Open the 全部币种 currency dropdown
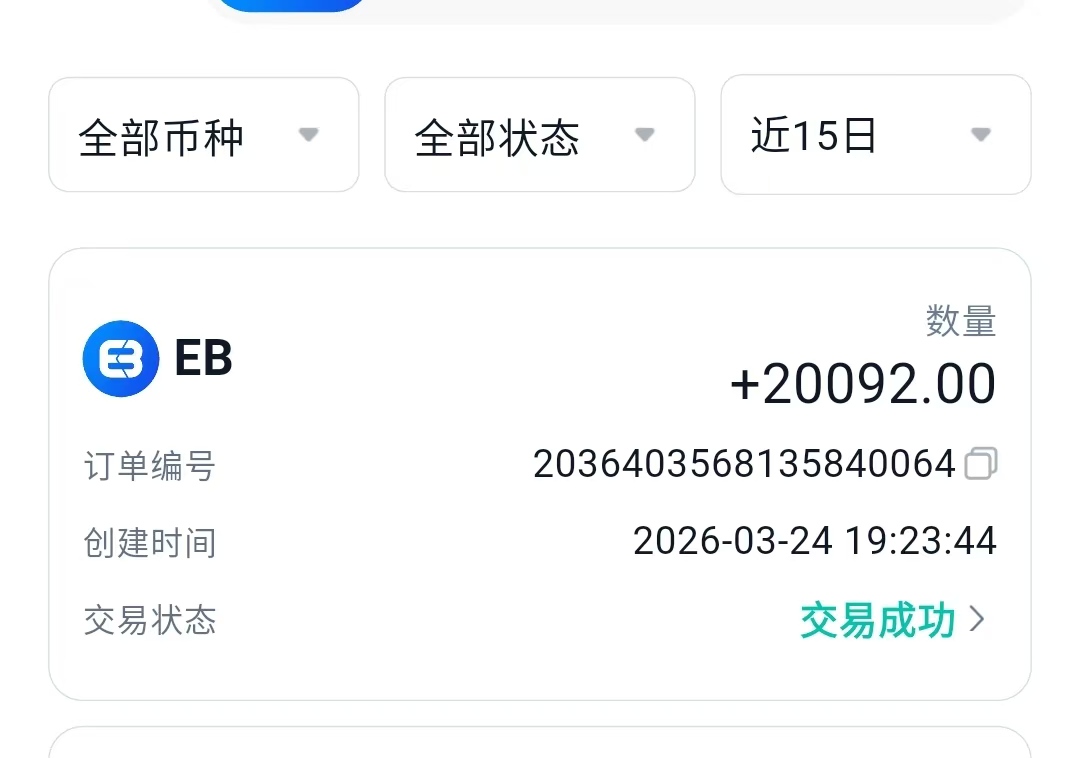 click(x=203, y=135)
